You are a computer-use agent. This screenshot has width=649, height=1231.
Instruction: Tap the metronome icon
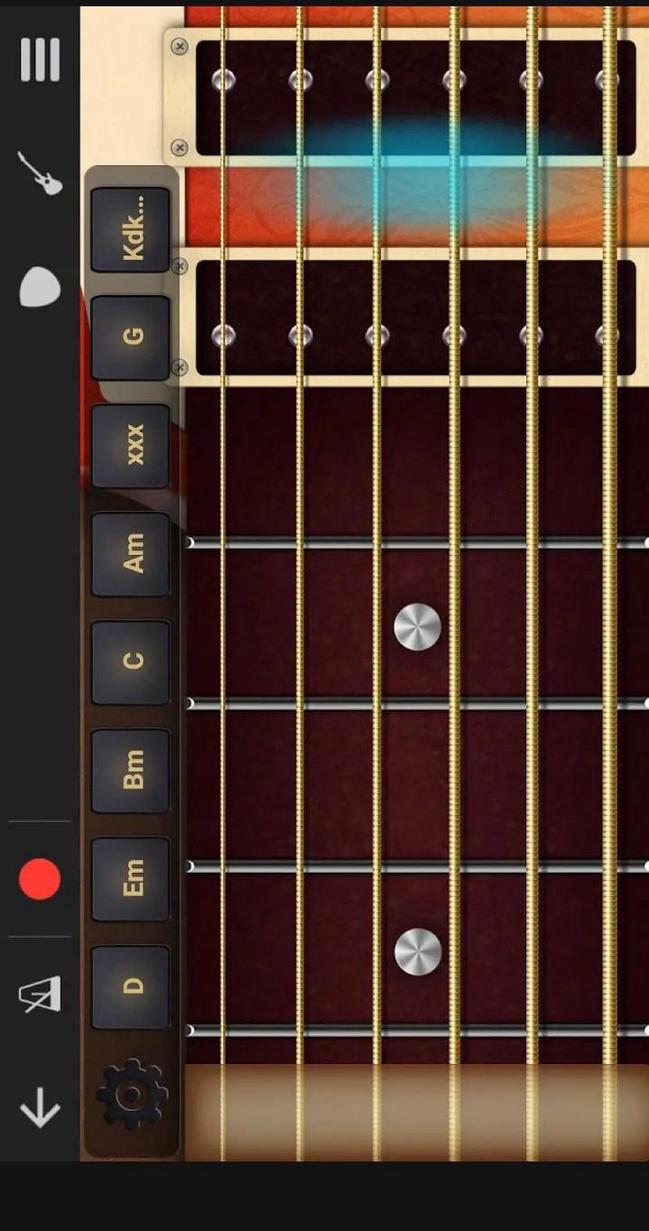[40, 994]
